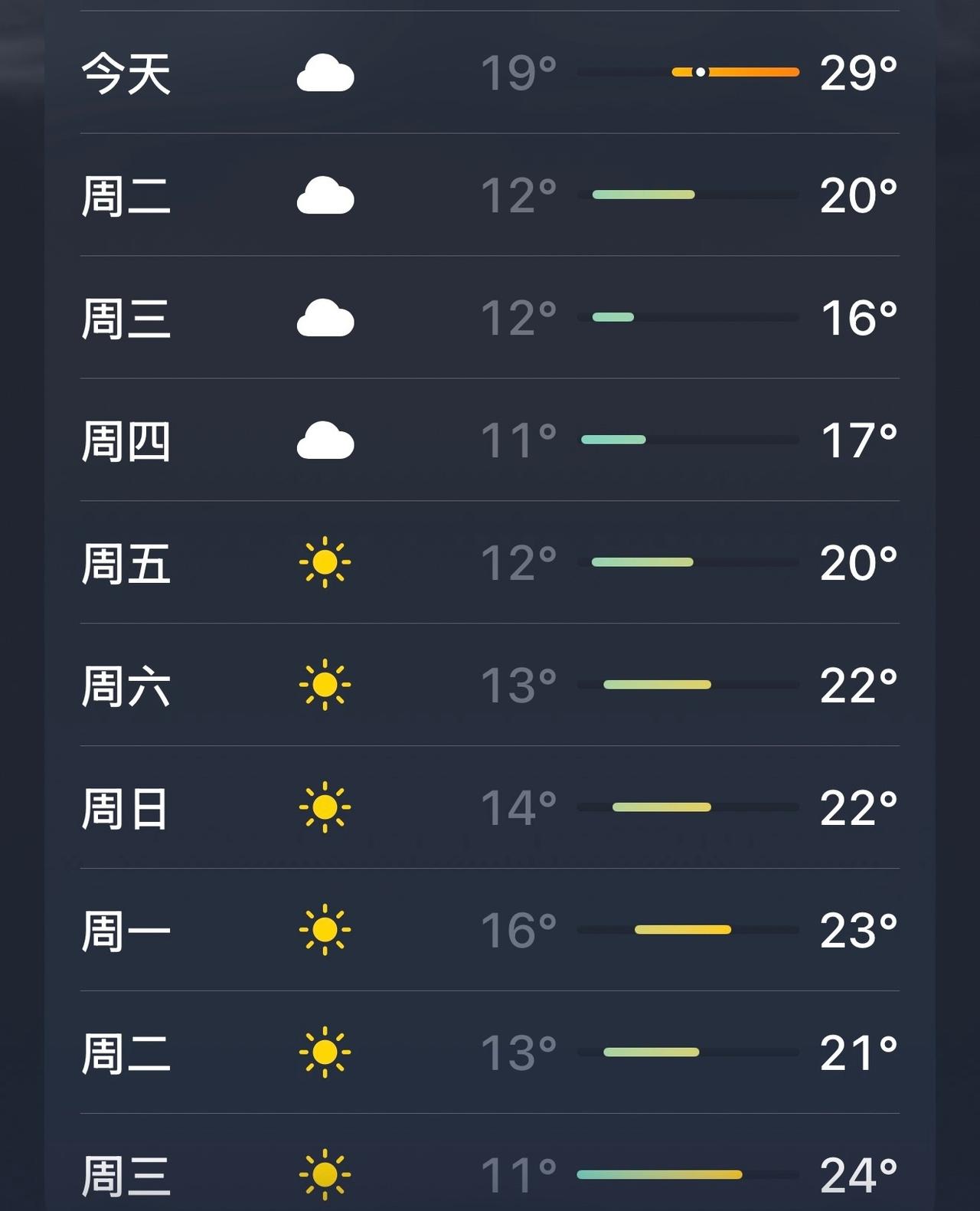The height and width of the screenshot is (1211, 980).
Task: Tap the cloud icon beside 周三
Action: [x=325, y=317]
